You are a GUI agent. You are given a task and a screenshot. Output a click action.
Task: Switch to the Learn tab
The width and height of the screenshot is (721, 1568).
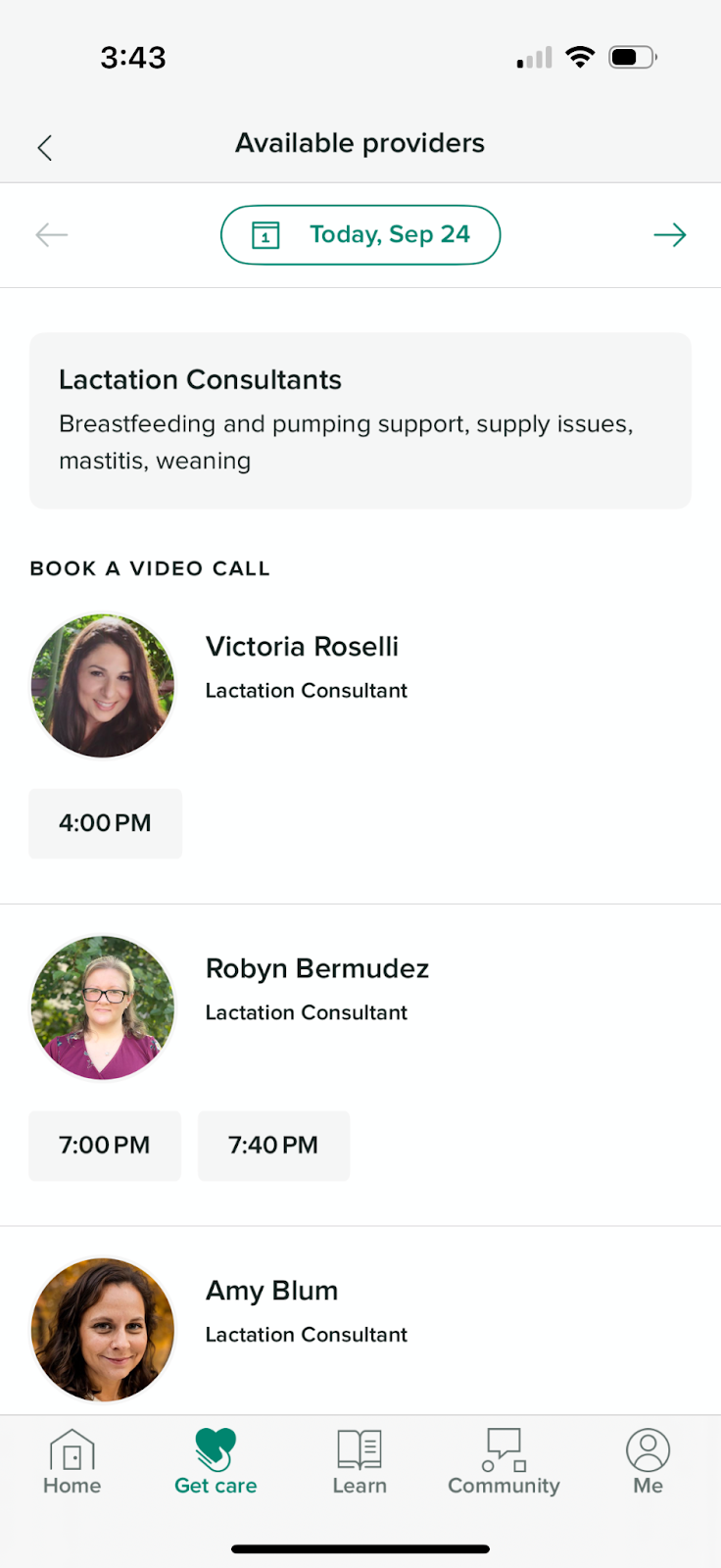click(360, 1462)
